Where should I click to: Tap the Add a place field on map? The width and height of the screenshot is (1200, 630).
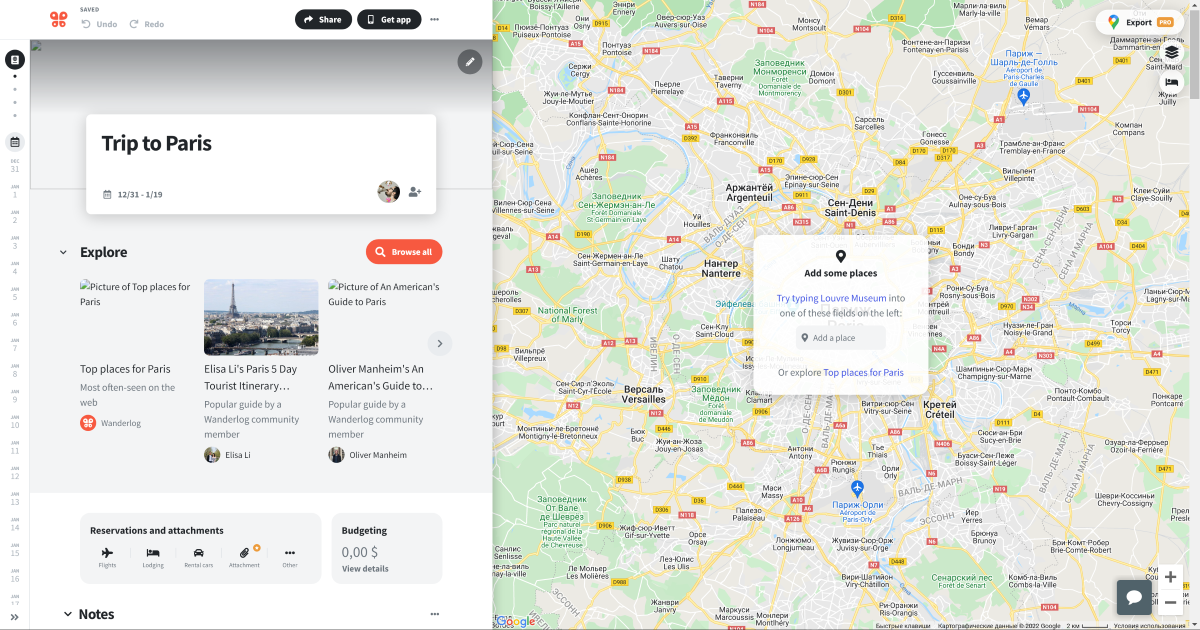(840, 338)
